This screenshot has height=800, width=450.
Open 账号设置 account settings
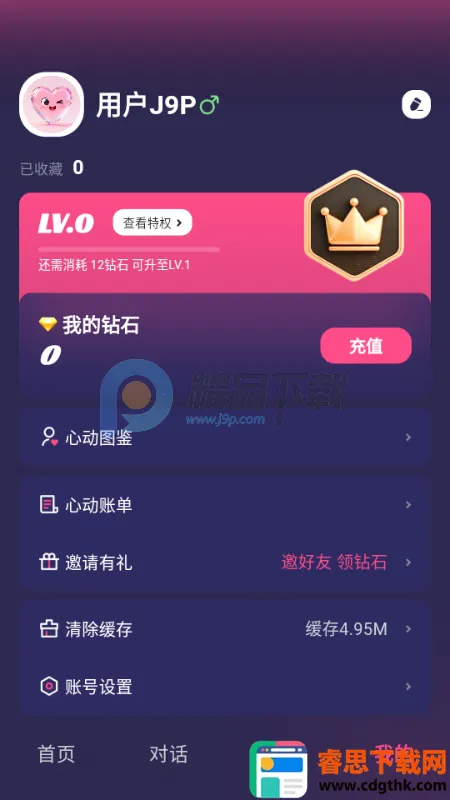(225, 687)
